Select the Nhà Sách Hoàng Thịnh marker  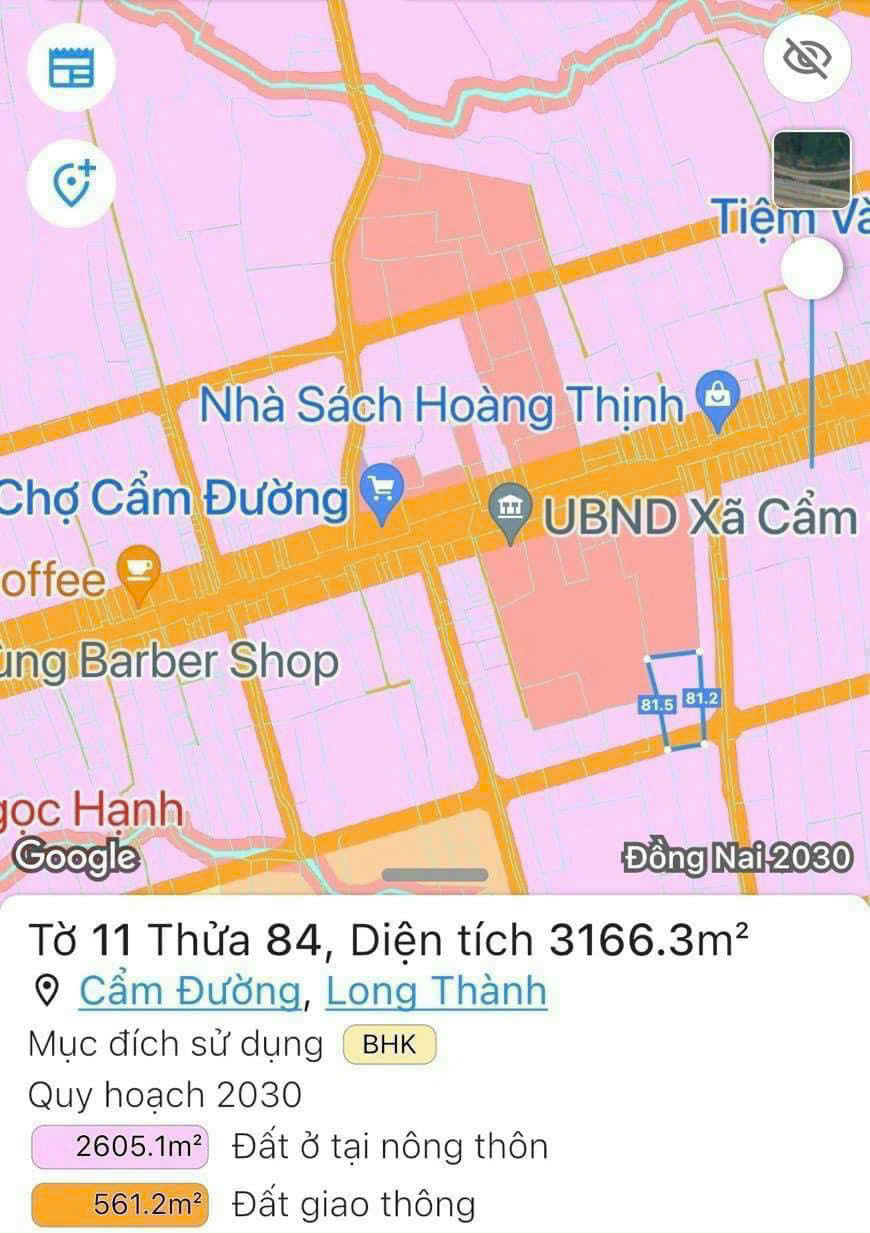(x=719, y=397)
